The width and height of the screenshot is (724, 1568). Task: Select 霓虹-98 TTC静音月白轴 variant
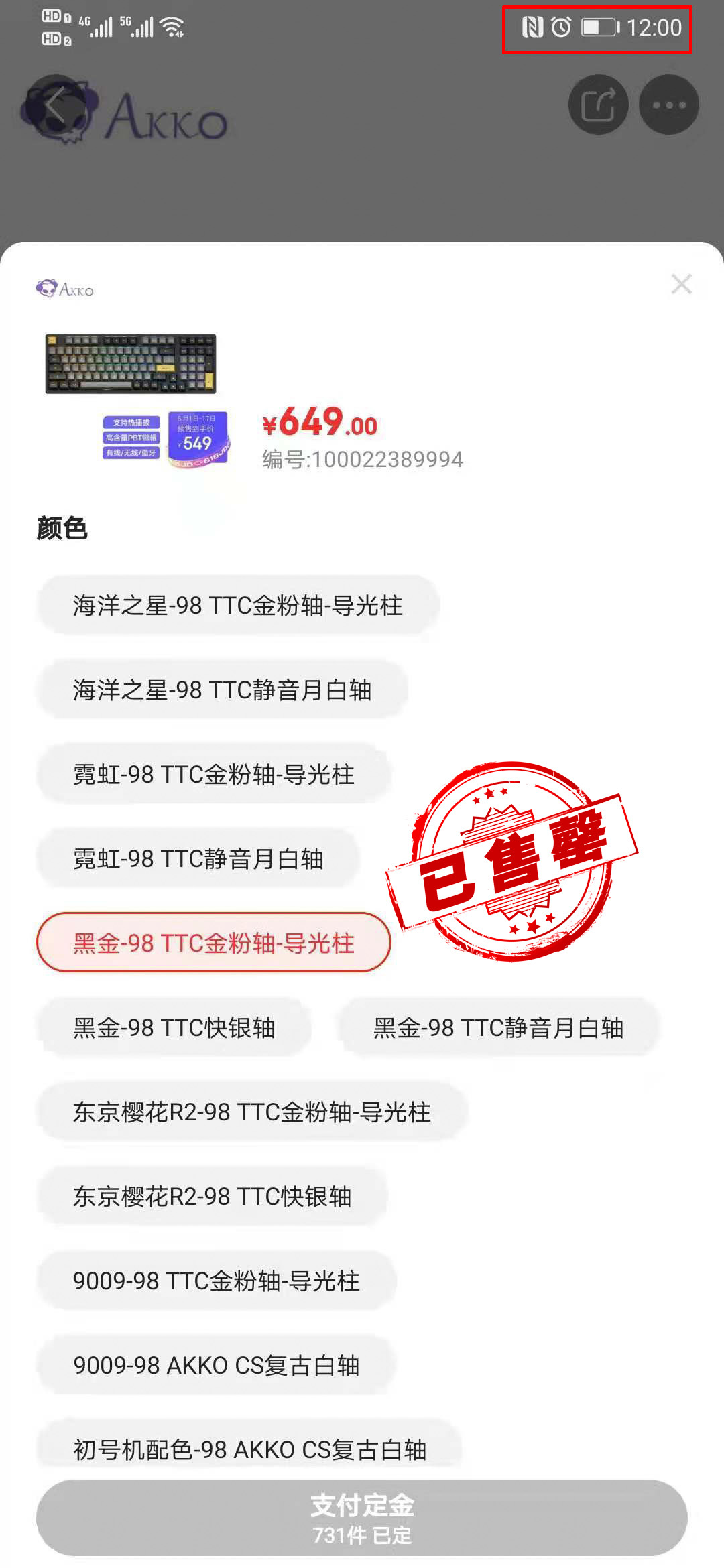pos(198,859)
